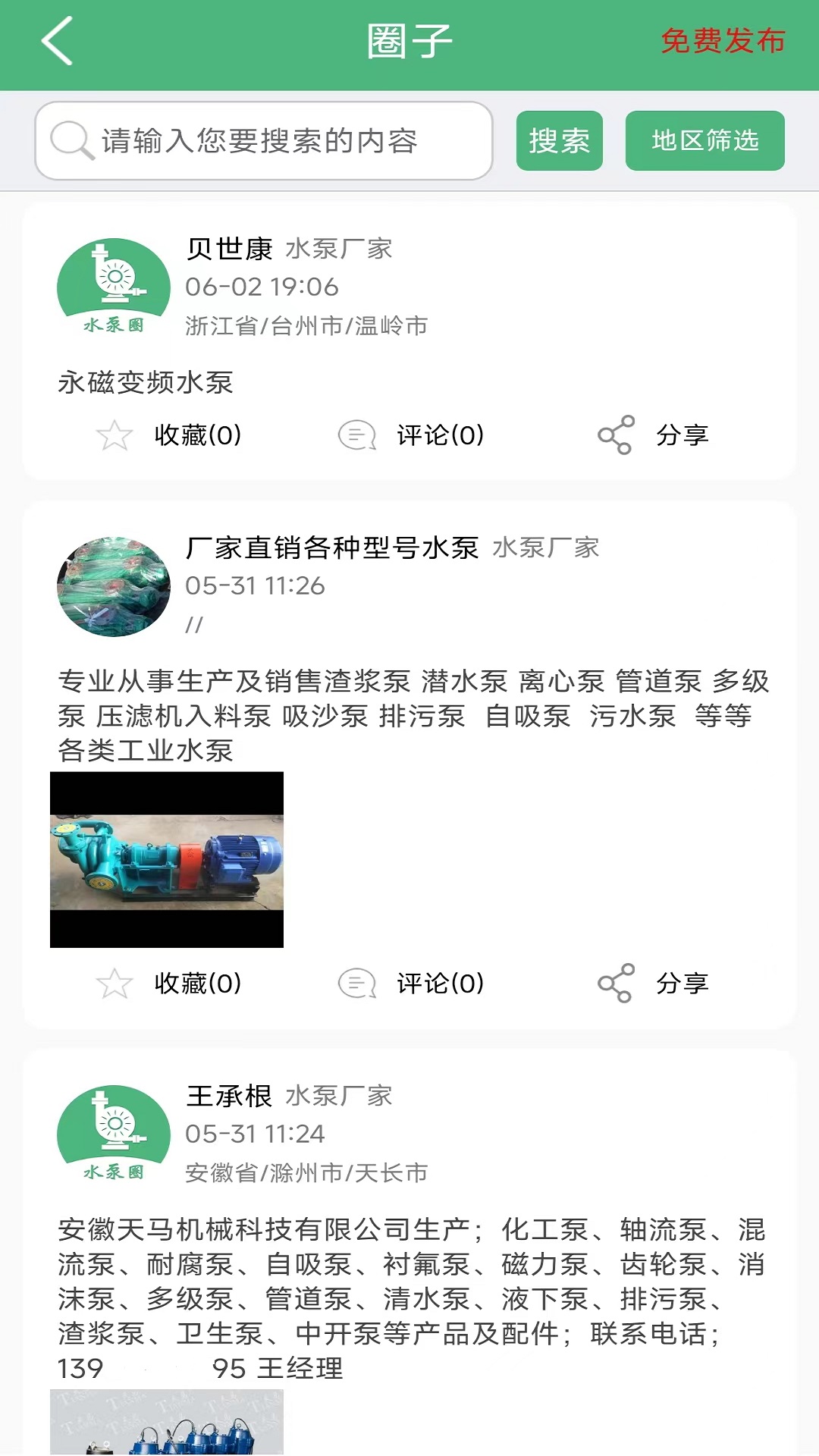
Task: Open the 地区筛选 region filter
Action: click(704, 141)
